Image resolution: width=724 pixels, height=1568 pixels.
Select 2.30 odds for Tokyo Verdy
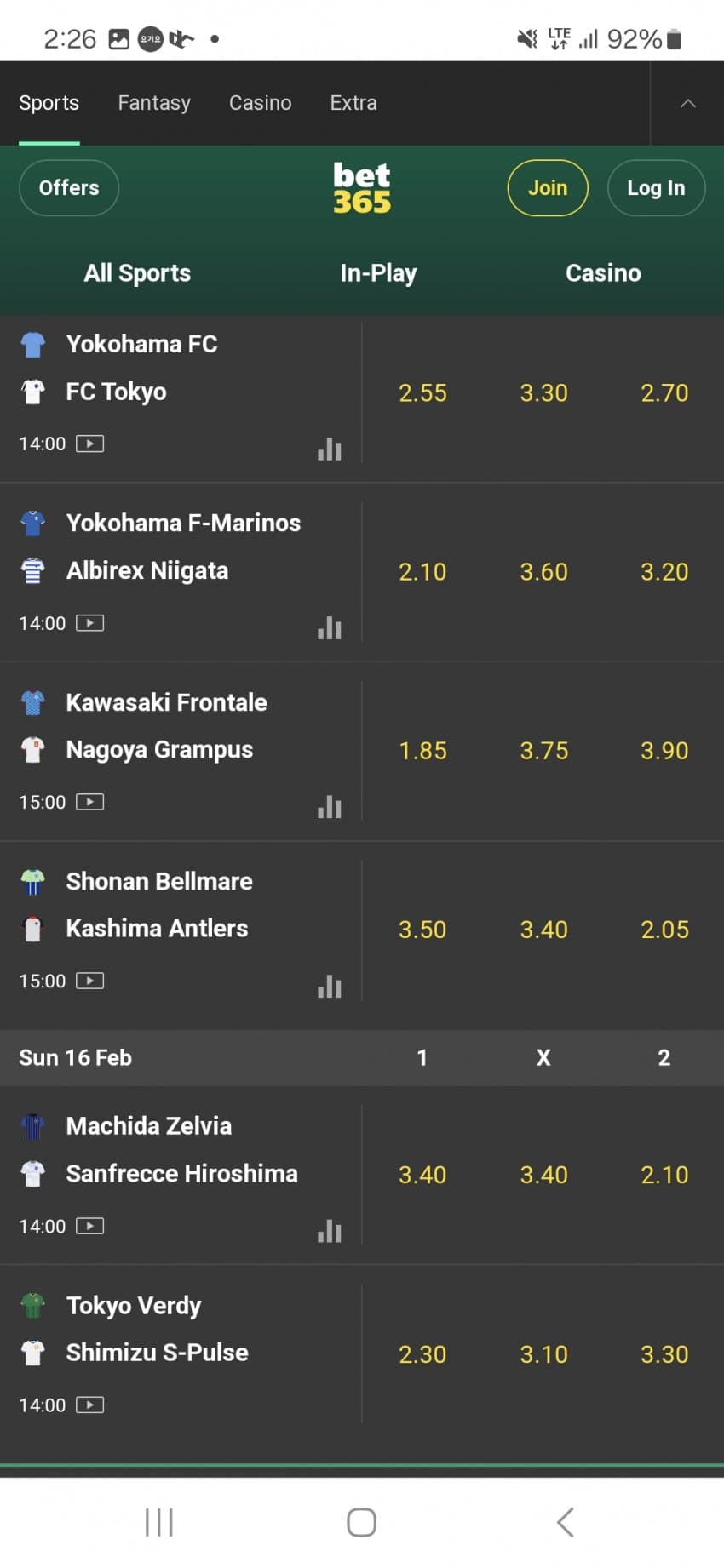422,1354
